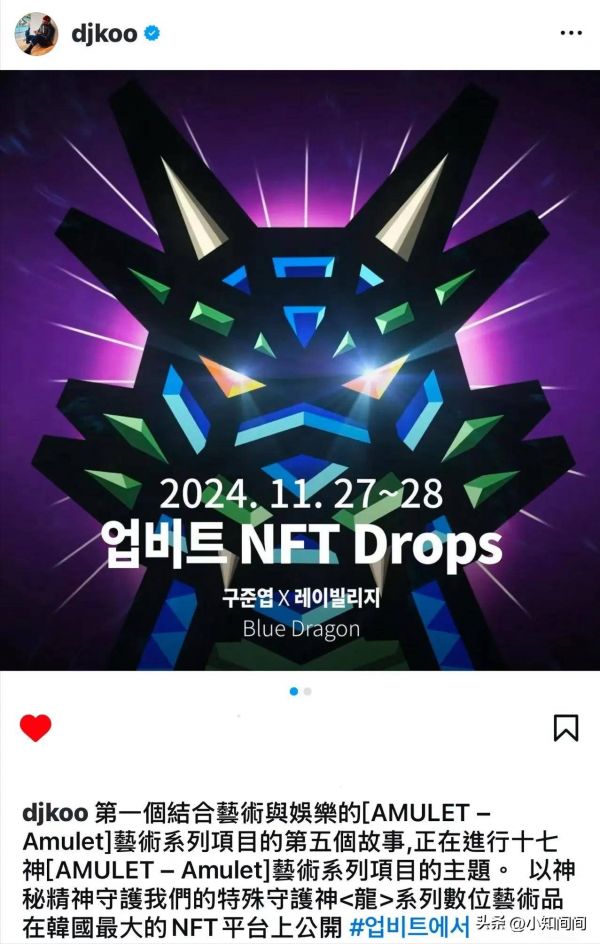
Task: Unlike the post with the red heart
Action: (35, 728)
